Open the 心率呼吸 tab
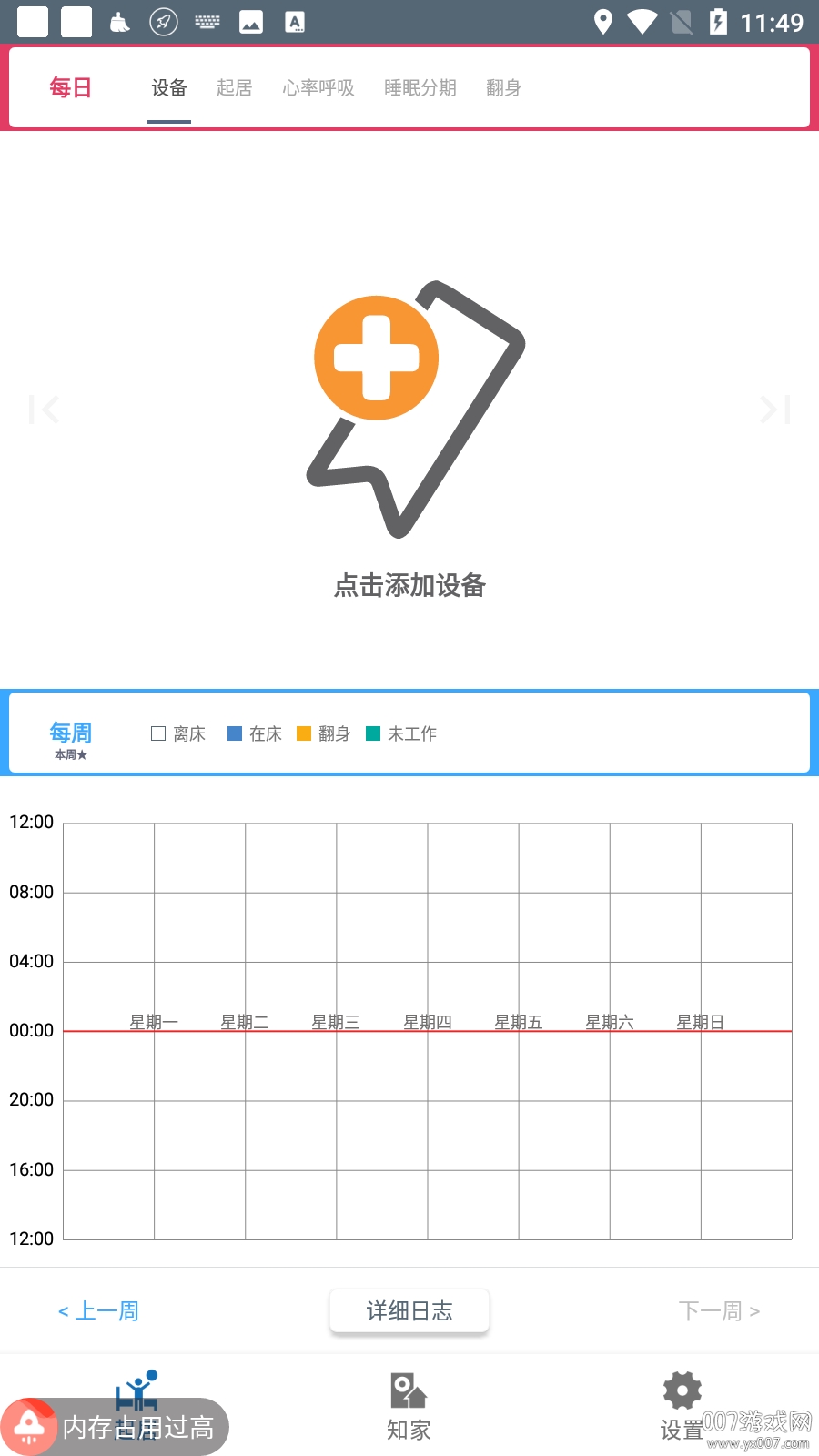 [318, 88]
